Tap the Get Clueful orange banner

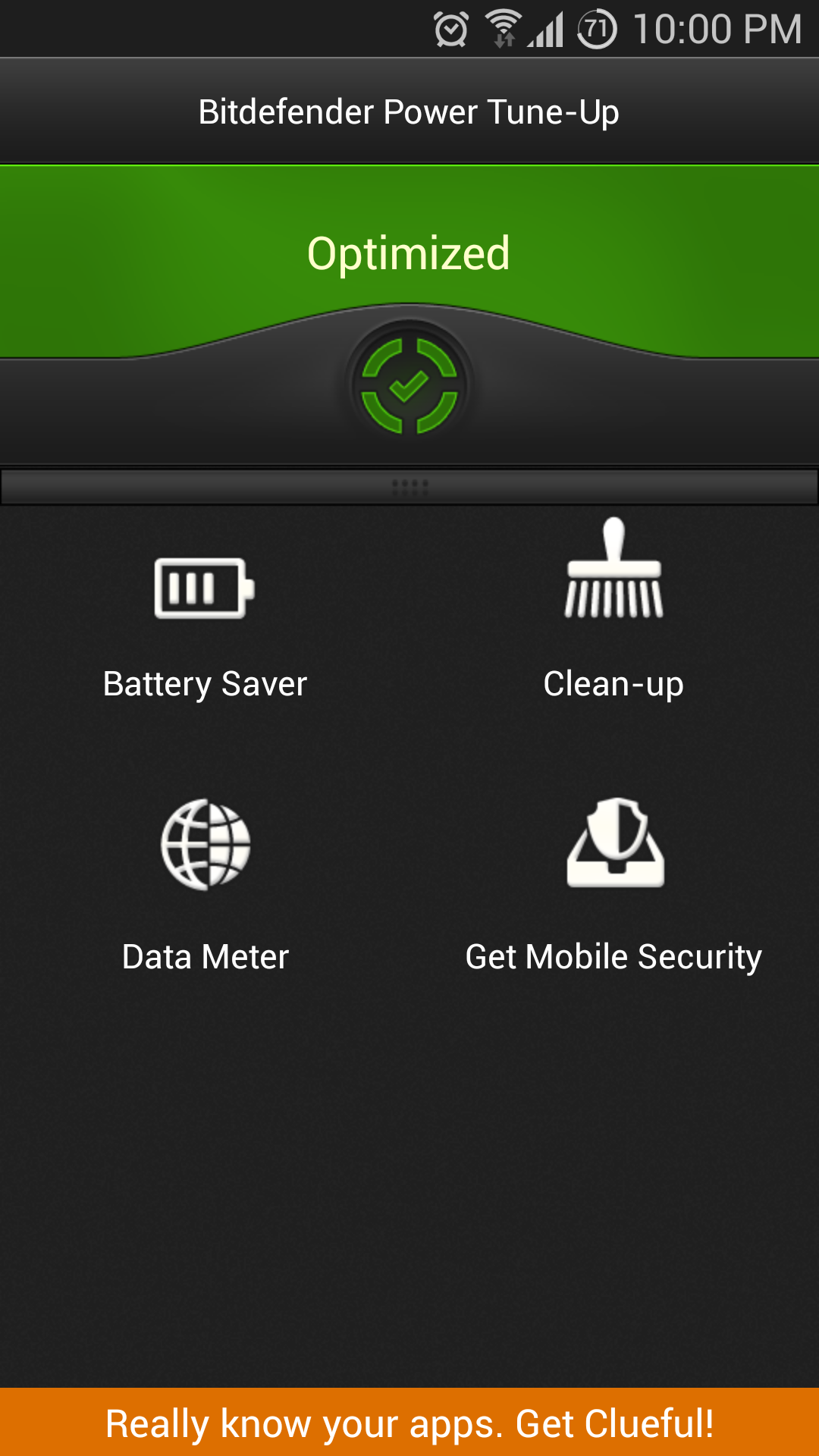tap(409, 1423)
